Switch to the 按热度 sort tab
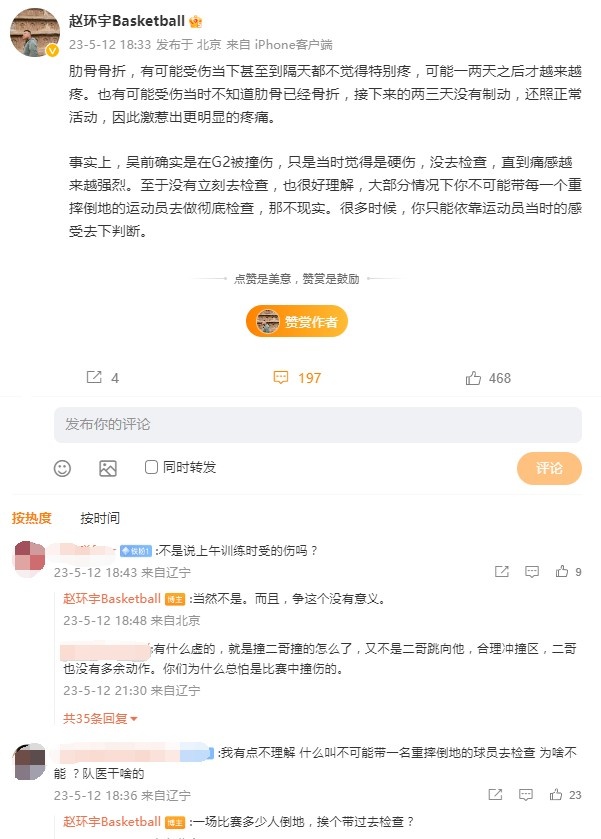601x839 pixels. pyautogui.click(x=32, y=518)
